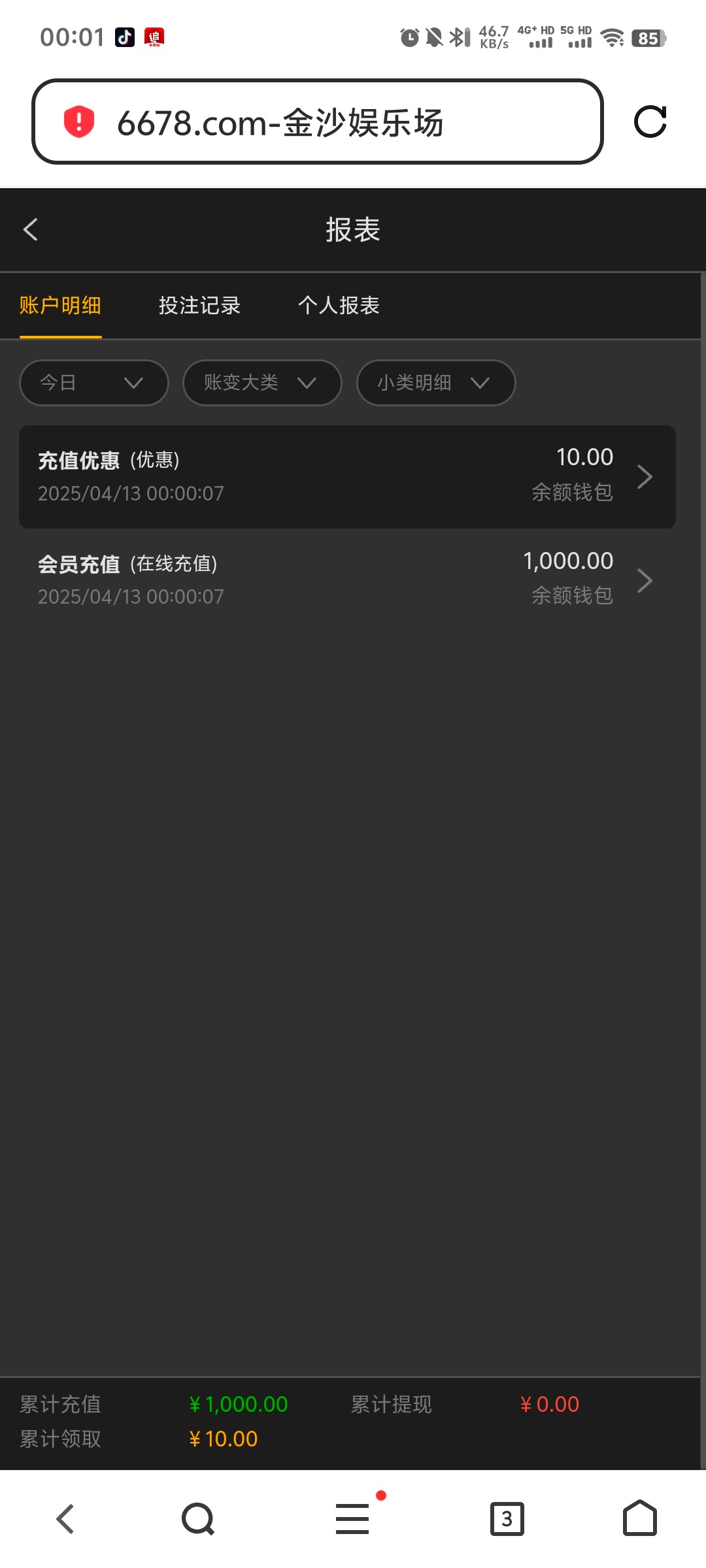Image resolution: width=706 pixels, height=1568 pixels.
Task: Go to the browser home page
Action: tap(640, 1518)
